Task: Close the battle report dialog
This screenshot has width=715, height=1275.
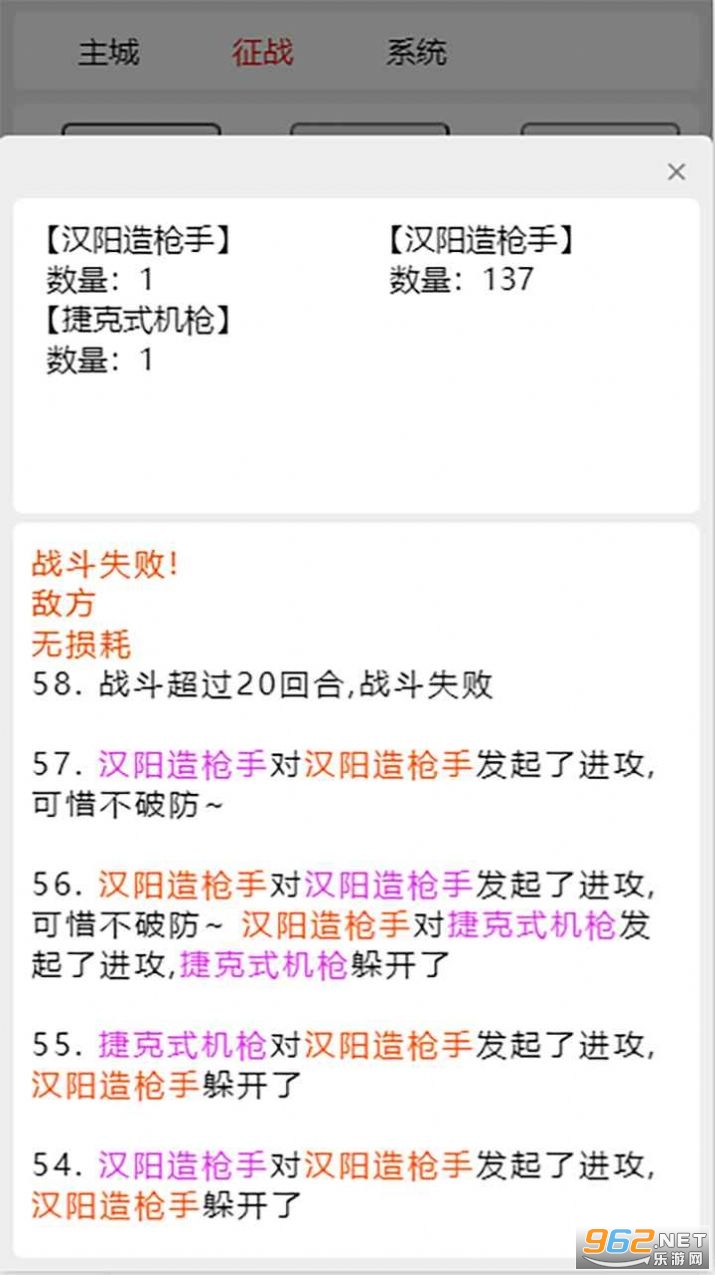Action: 676,172
